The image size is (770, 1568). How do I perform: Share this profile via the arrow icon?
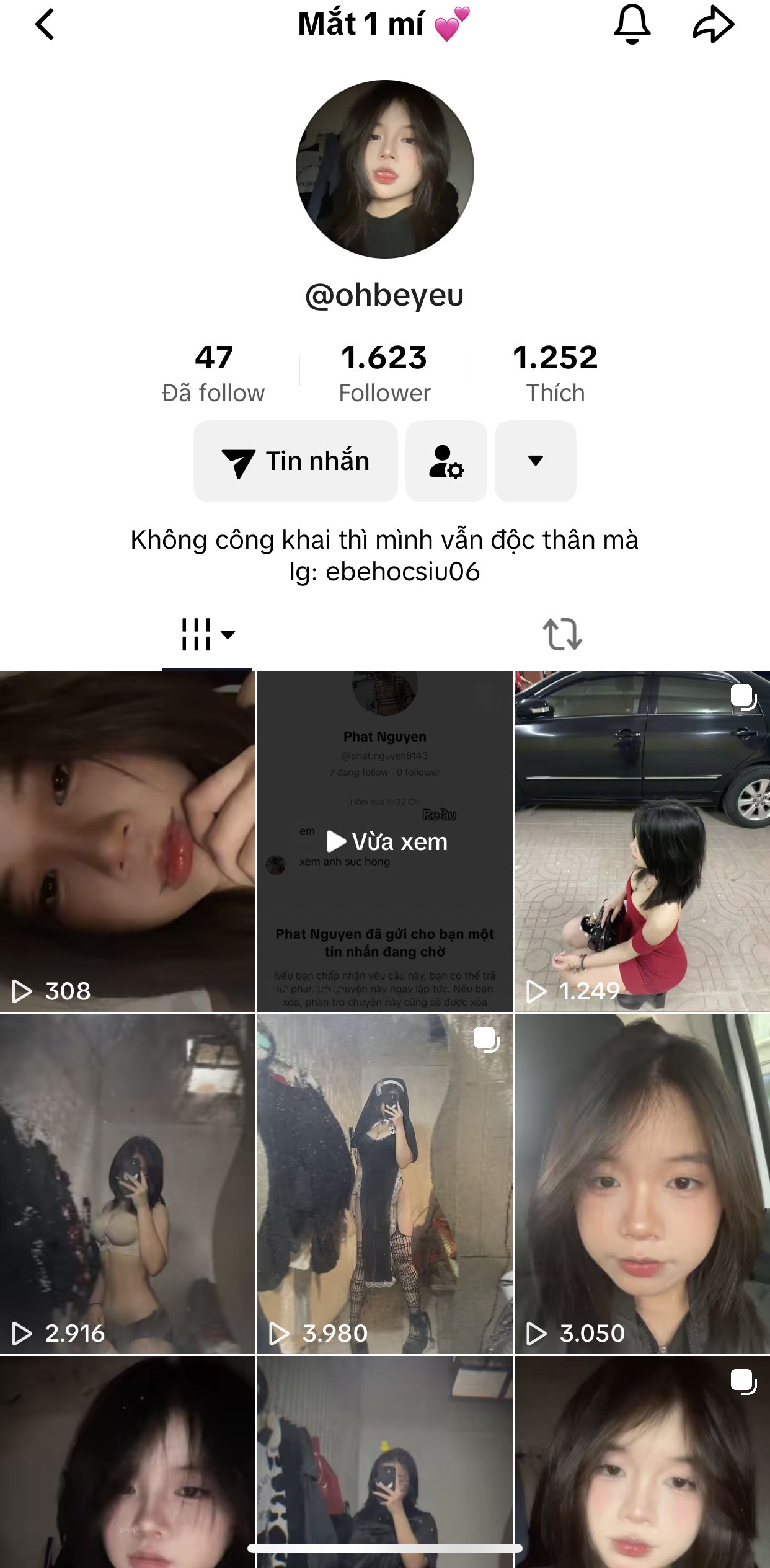click(x=713, y=25)
